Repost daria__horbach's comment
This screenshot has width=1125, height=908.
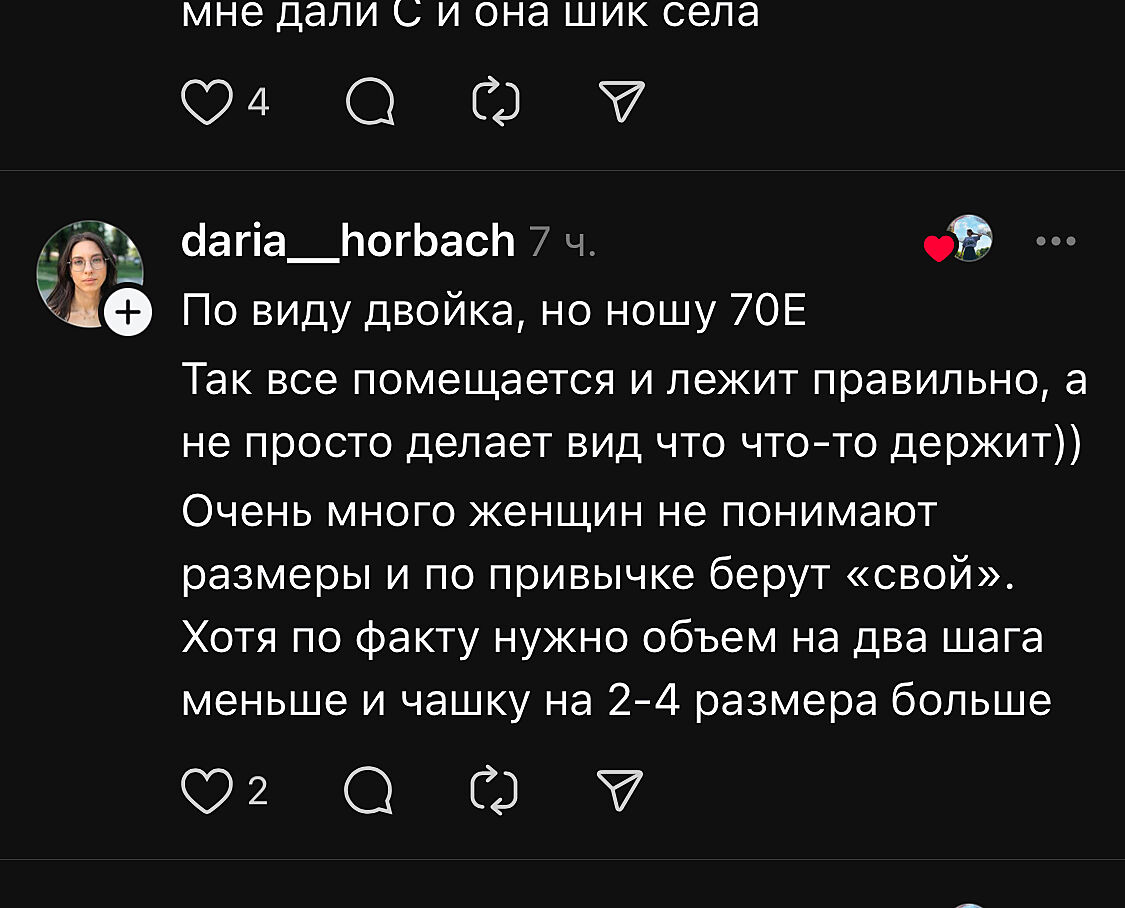pos(494,792)
